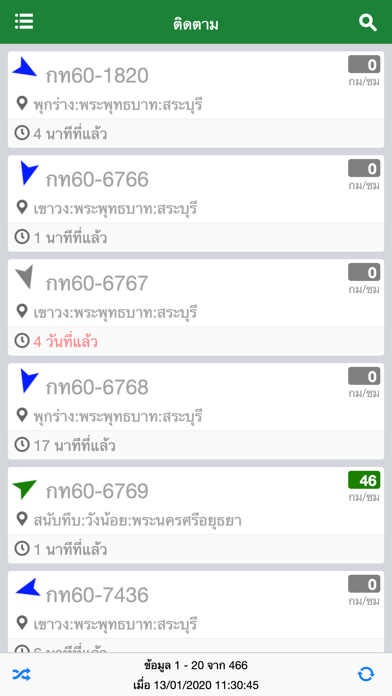Open vehicle กท60-1820 card
Image resolution: width=392 pixels, height=696 pixels.
click(x=196, y=99)
